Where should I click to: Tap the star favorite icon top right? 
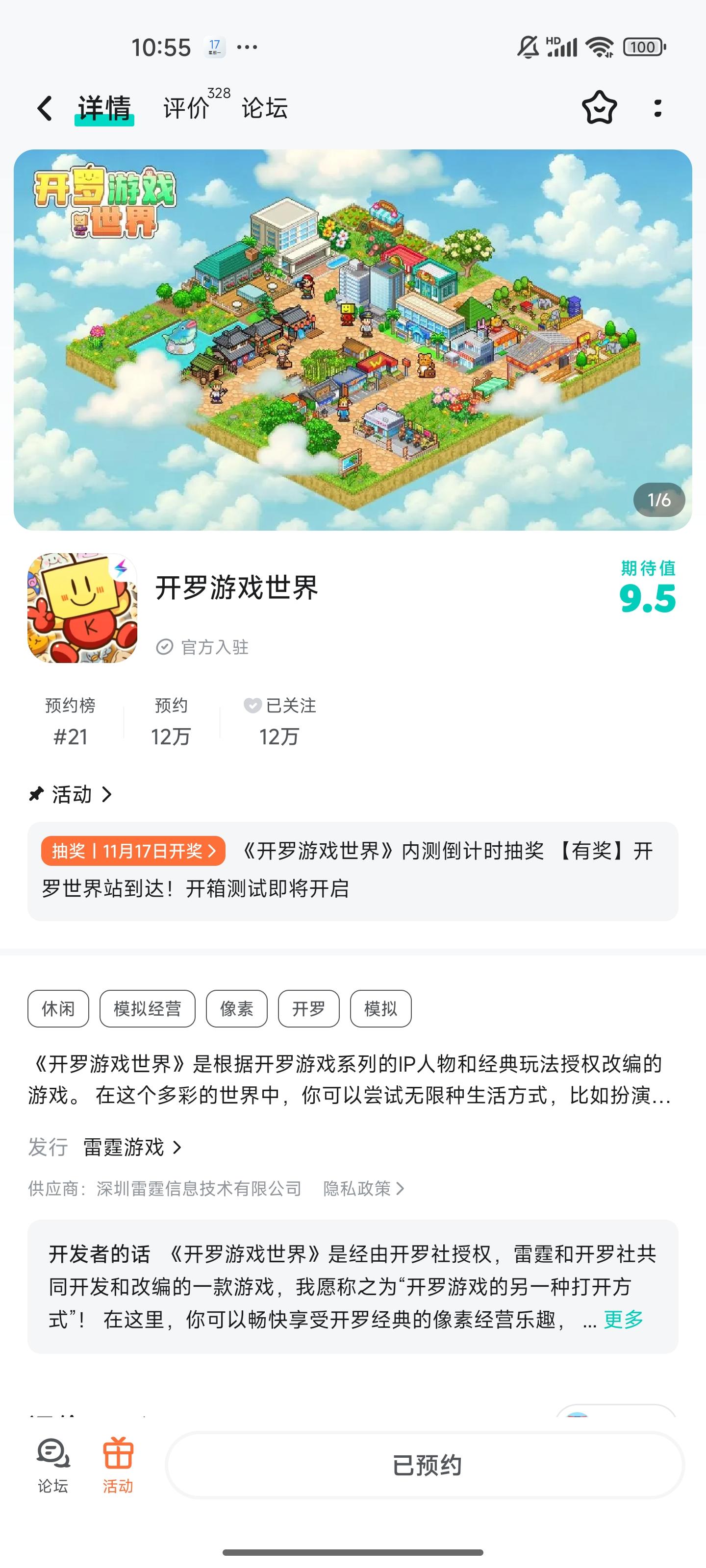pyautogui.click(x=600, y=107)
